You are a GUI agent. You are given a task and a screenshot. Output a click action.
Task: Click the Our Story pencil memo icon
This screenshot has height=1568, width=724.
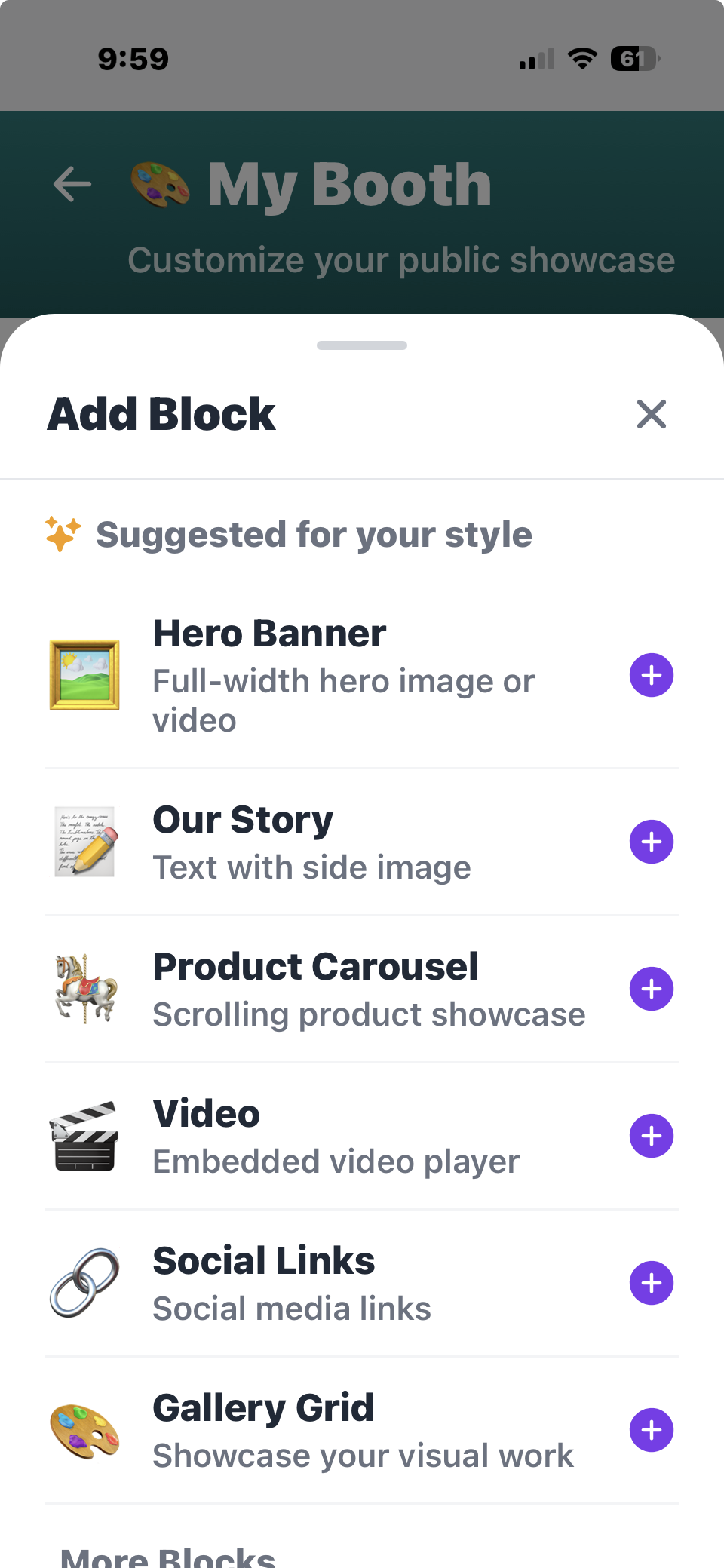tap(84, 842)
